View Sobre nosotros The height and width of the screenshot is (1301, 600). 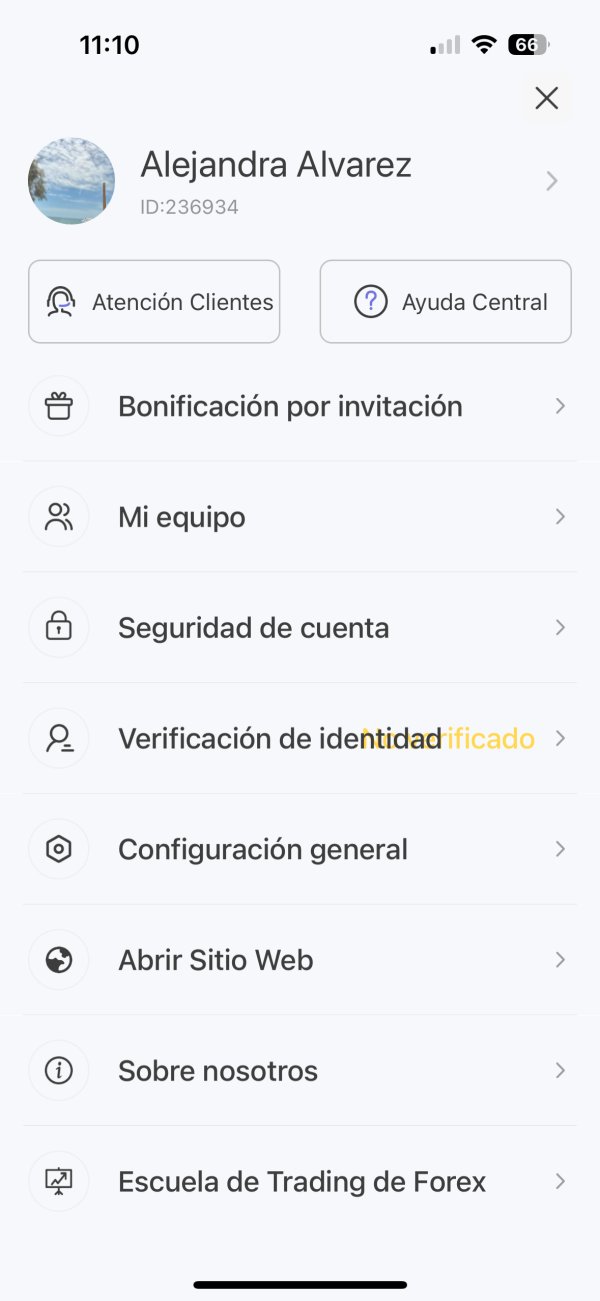click(x=300, y=1071)
